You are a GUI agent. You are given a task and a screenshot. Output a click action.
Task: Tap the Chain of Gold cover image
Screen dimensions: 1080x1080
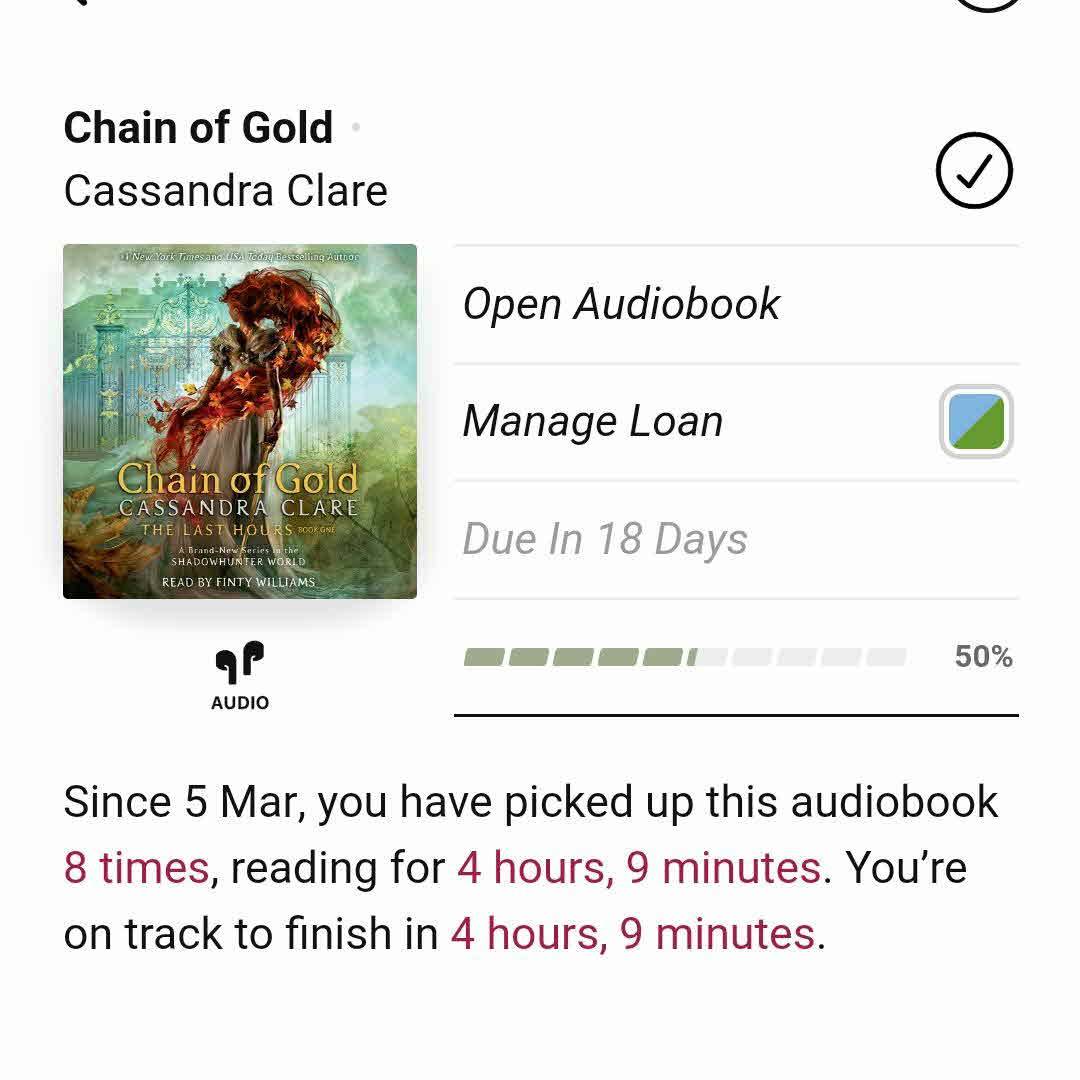(x=240, y=421)
